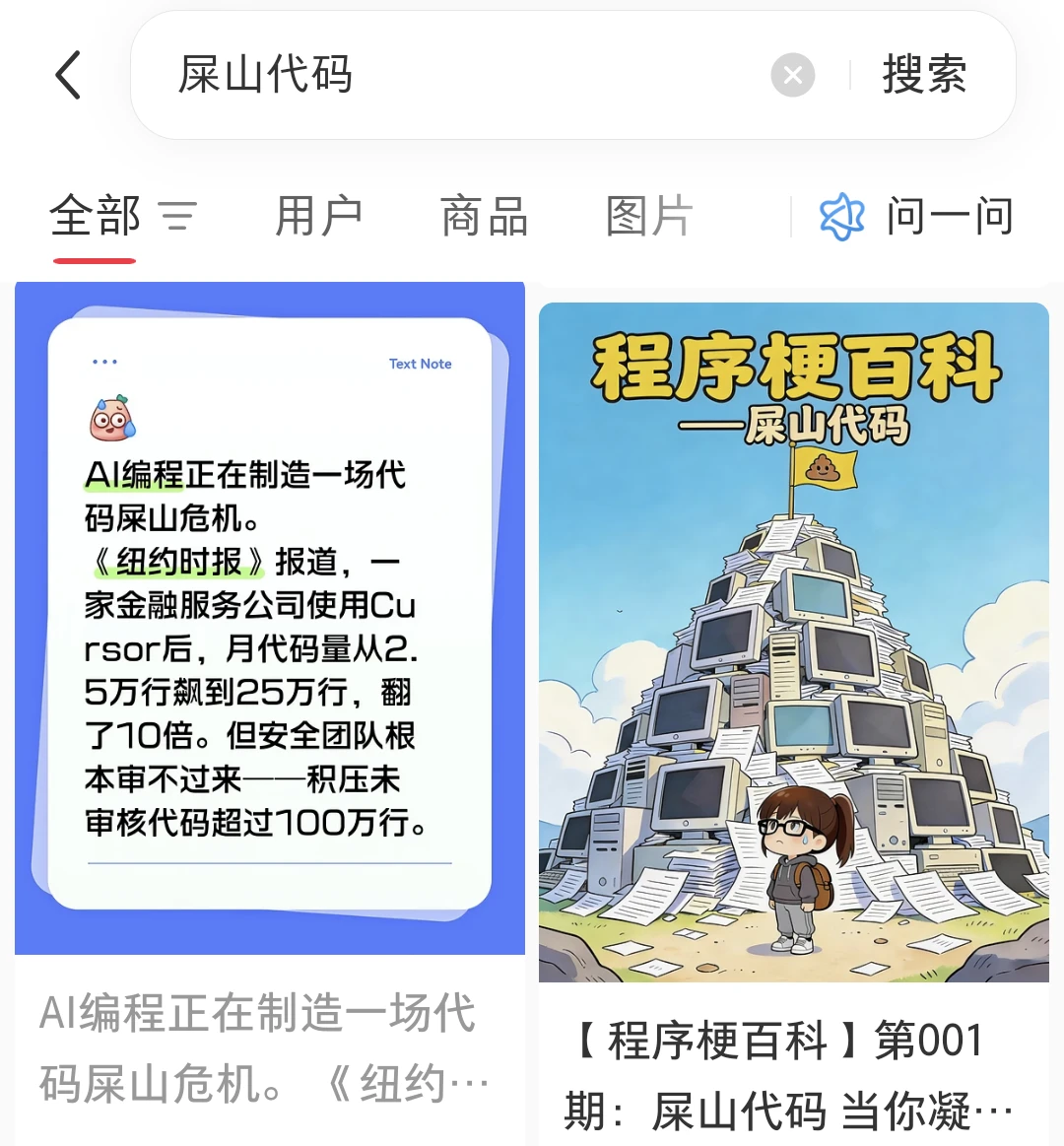Clear the search text with the X icon
Screen dimensions: 1064x1146
click(793, 76)
